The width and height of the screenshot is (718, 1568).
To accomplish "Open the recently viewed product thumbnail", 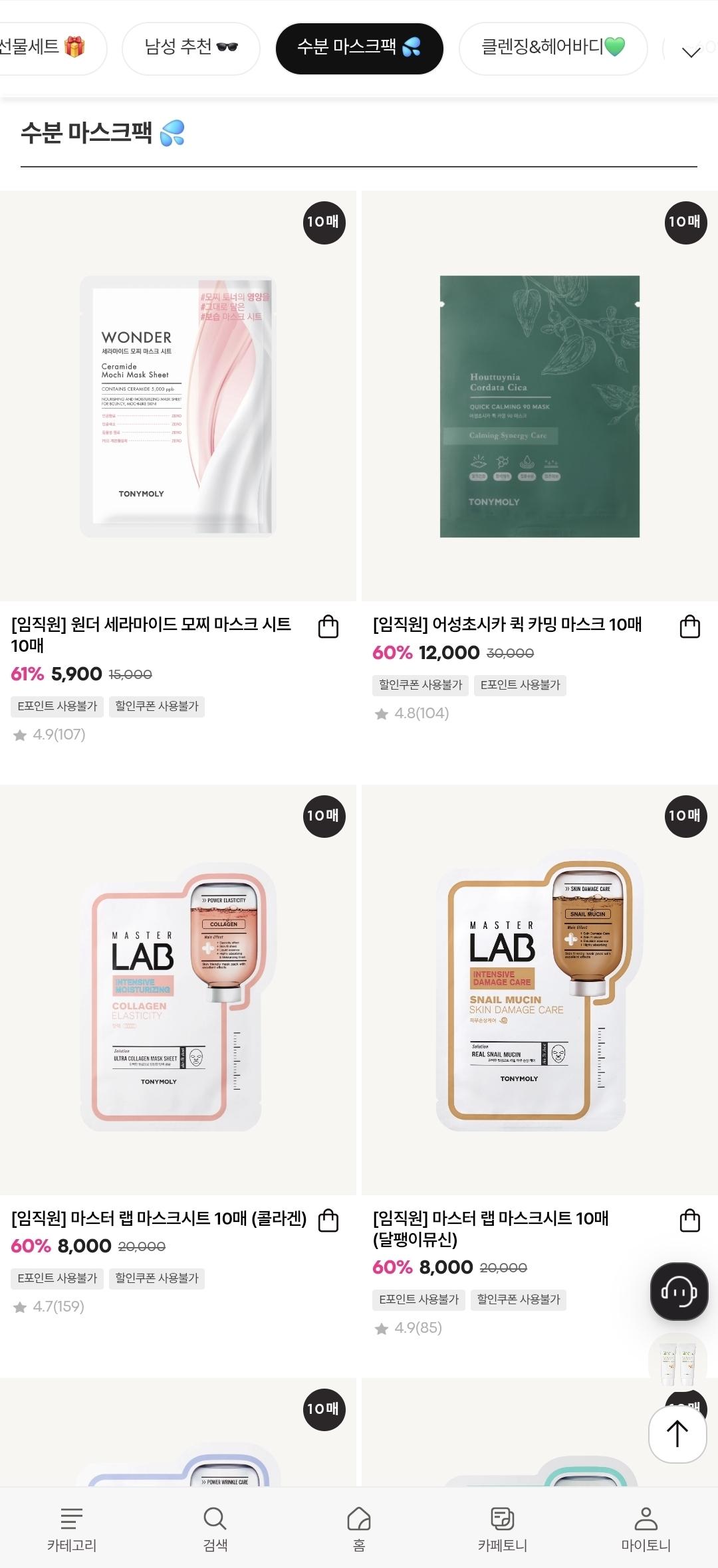I will [x=678, y=1359].
